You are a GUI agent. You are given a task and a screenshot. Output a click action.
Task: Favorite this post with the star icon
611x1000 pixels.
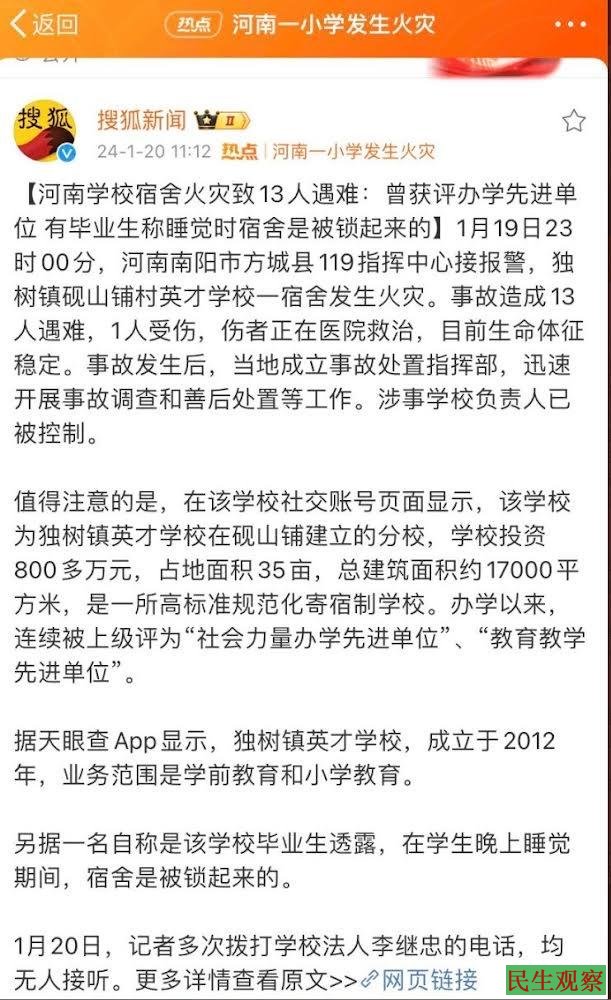(573, 122)
